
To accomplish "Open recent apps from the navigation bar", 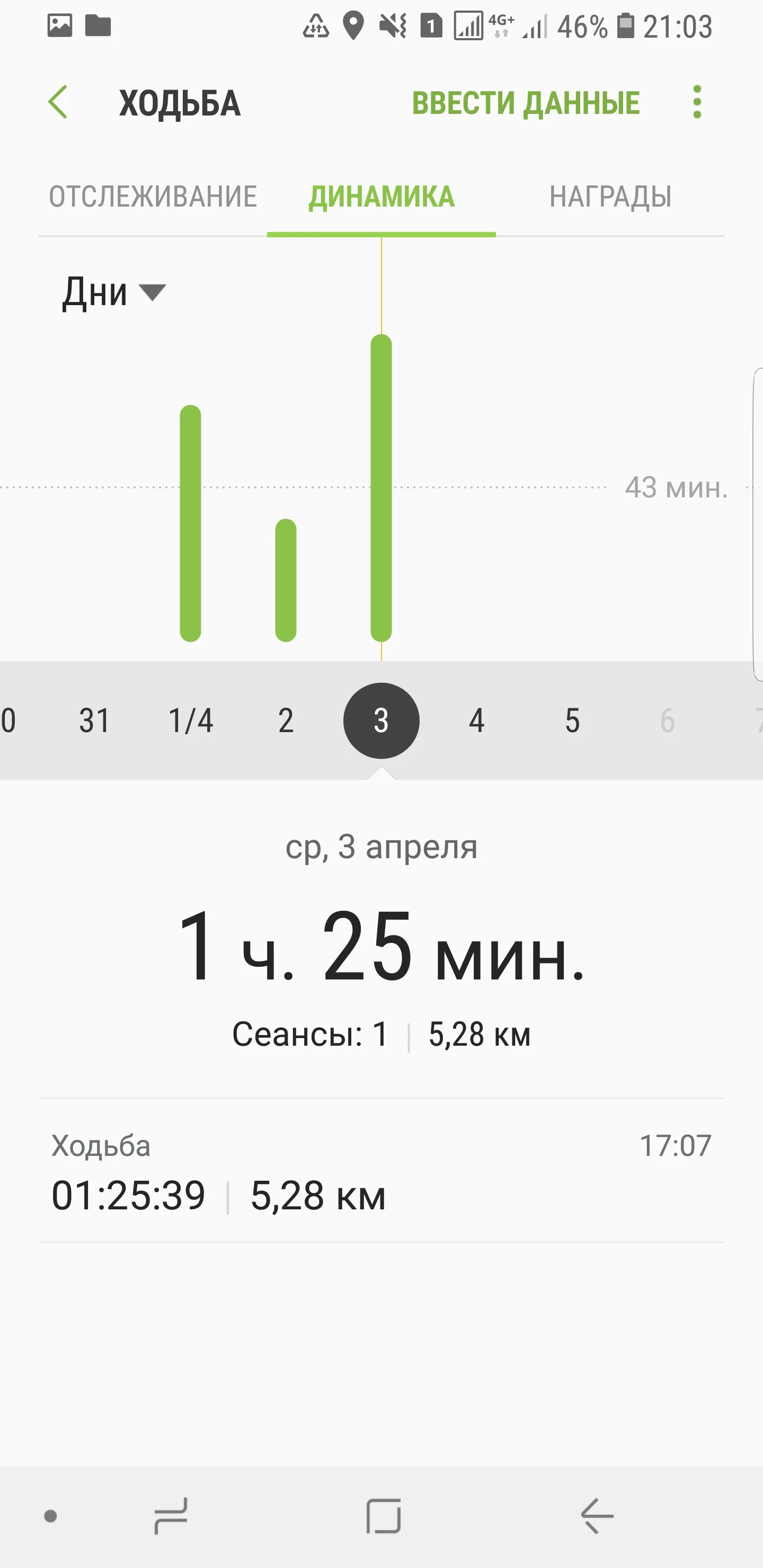I will pos(171,1516).
